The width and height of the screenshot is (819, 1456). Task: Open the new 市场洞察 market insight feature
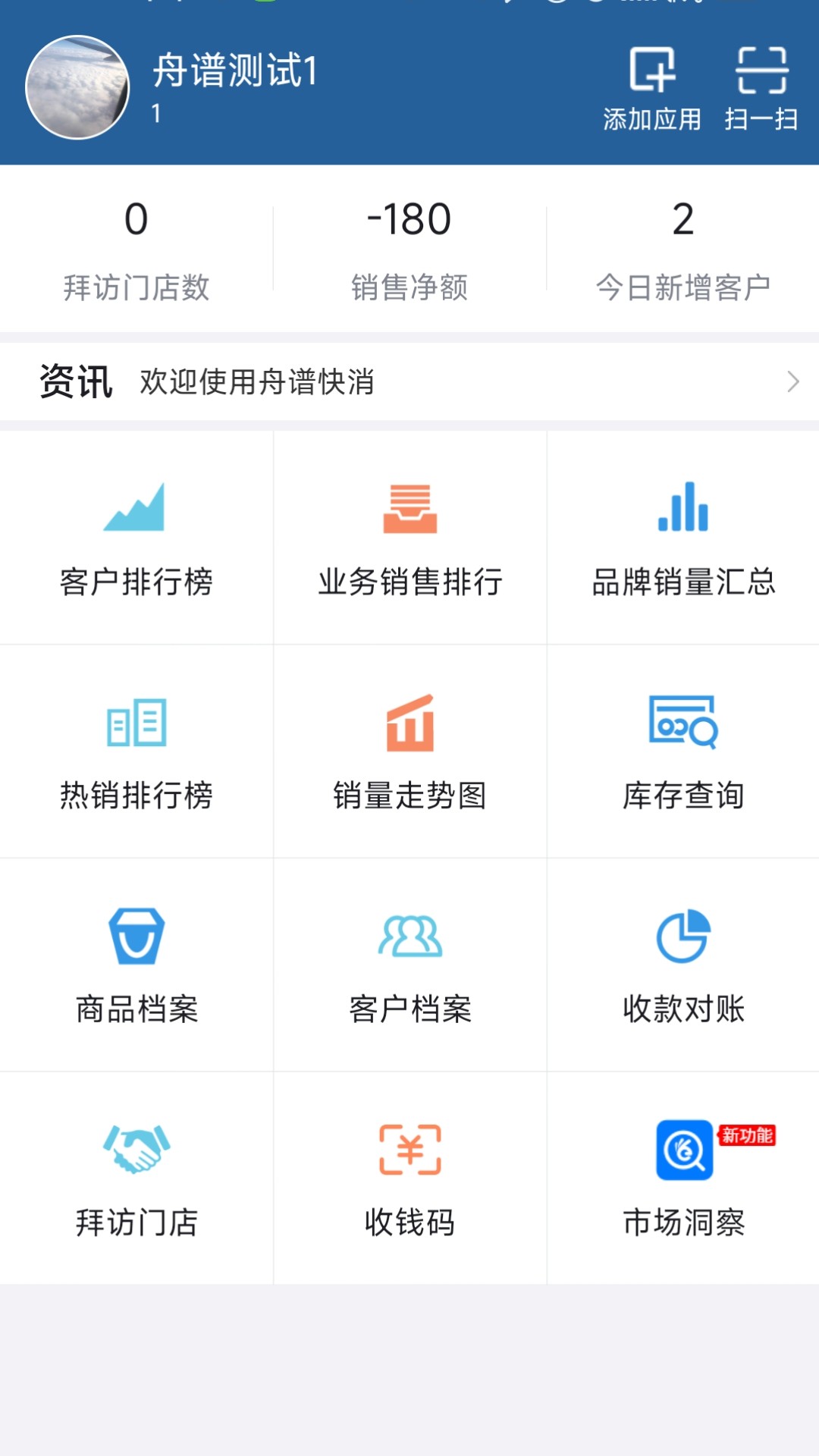click(682, 1179)
